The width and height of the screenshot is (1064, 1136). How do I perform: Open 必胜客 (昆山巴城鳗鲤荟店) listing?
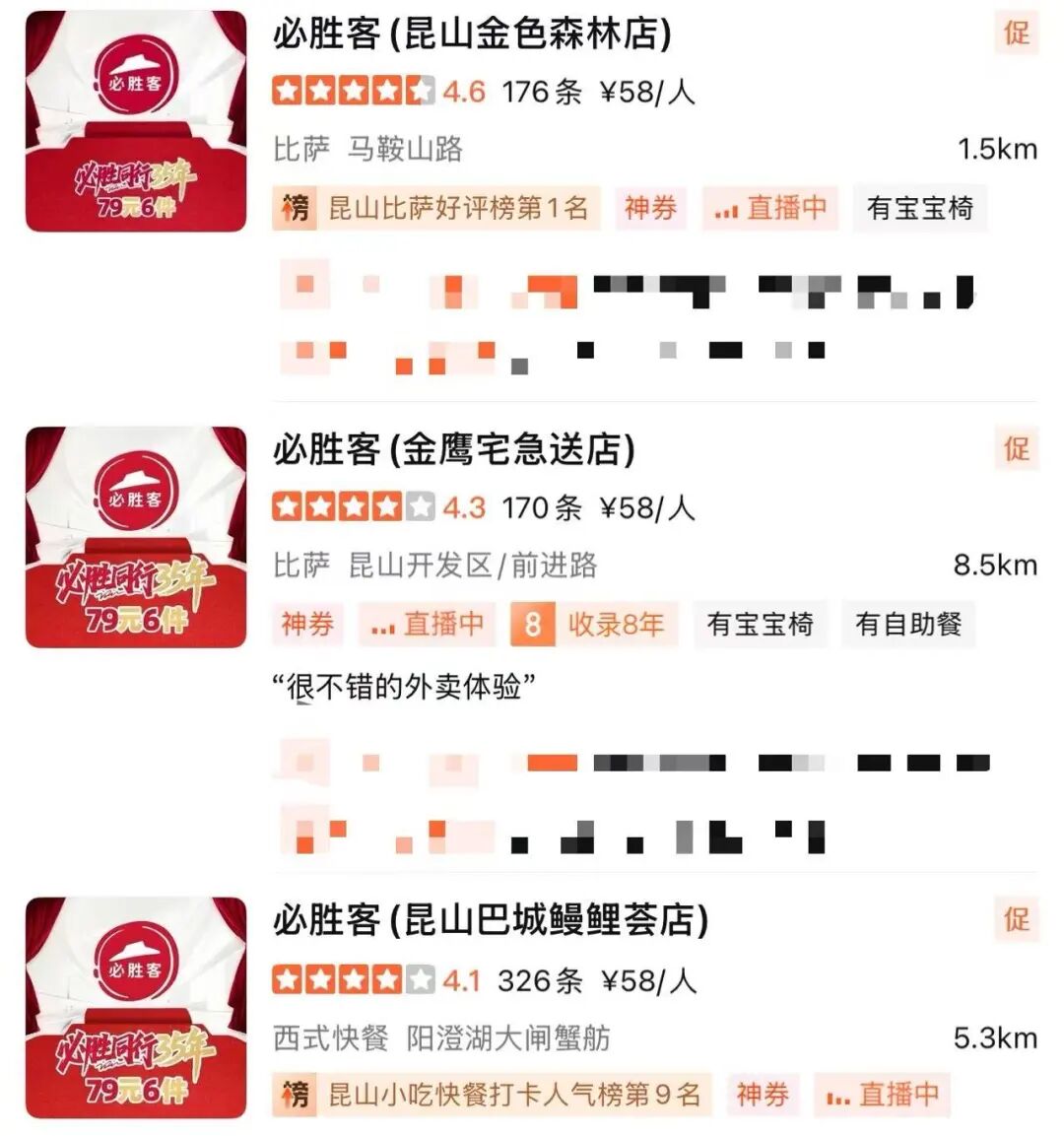pyautogui.click(x=491, y=921)
